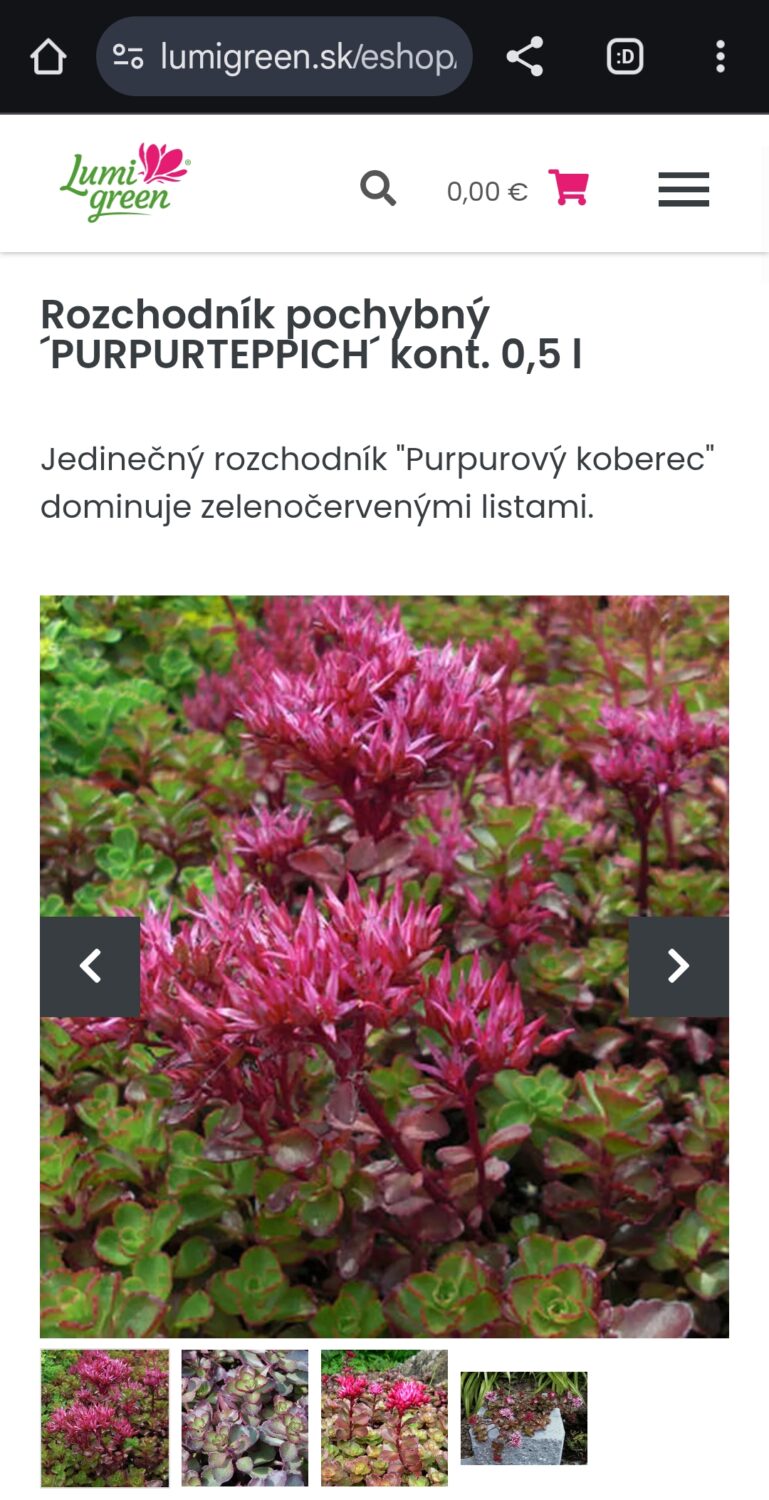The height and width of the screenshot is (1500, 769).
Task: Tap the lumigreen.sk address bar
Action: coord(284,57)
